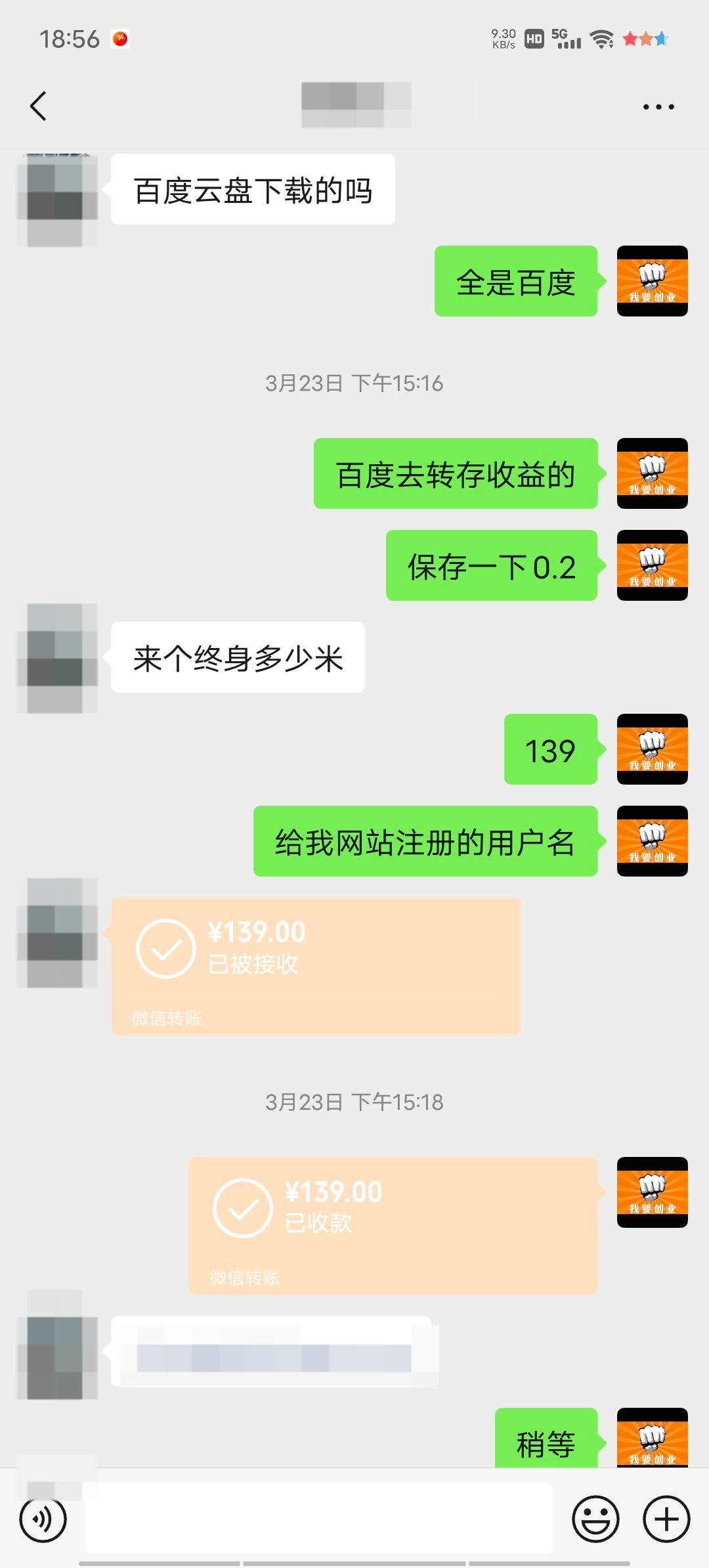Open the emoji sticker panel
Image resolution: width=709 pixels, height=1568 pixels.
pos(595,1519)
